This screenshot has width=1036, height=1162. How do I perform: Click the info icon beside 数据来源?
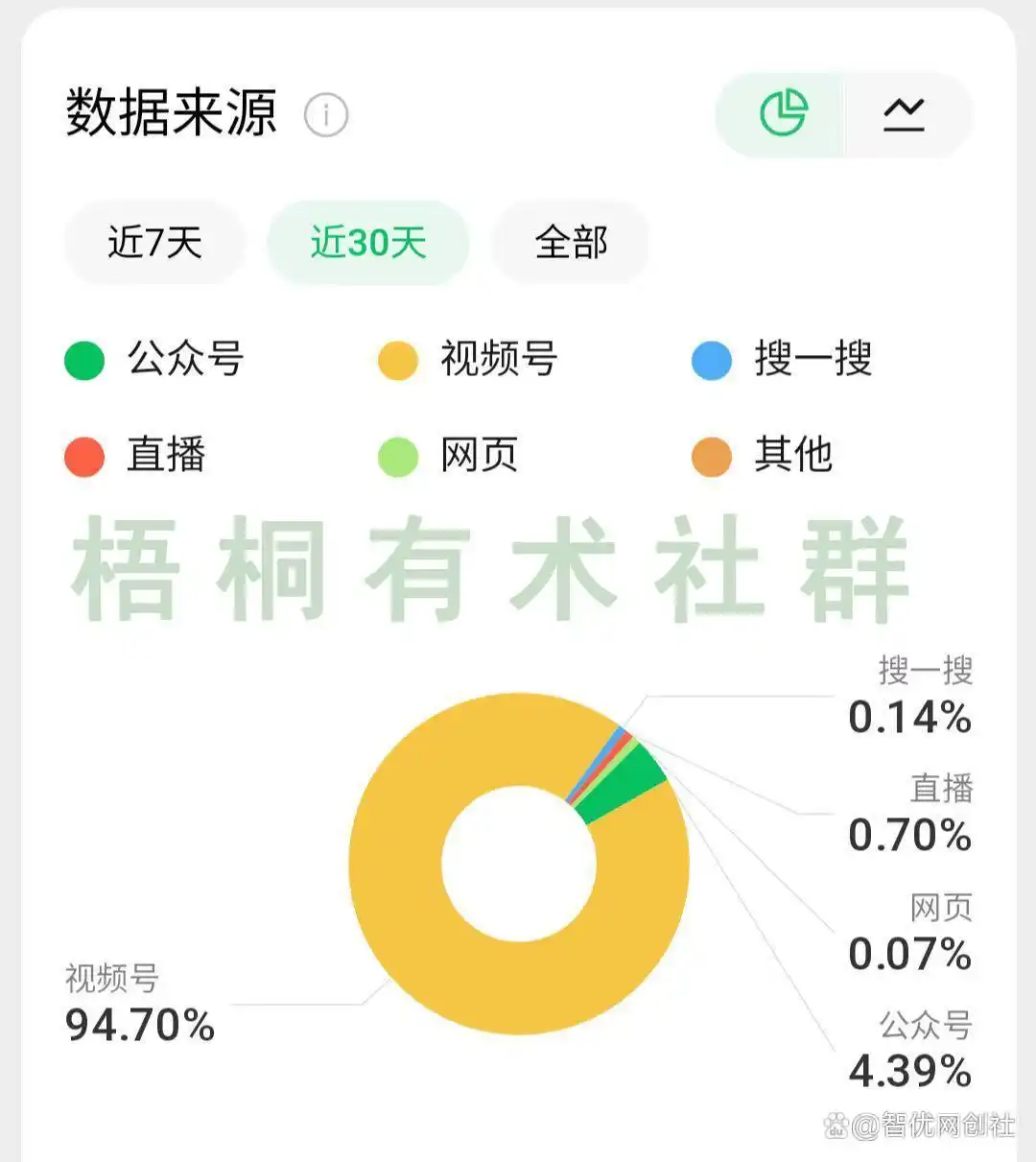[x=327, y=112]
